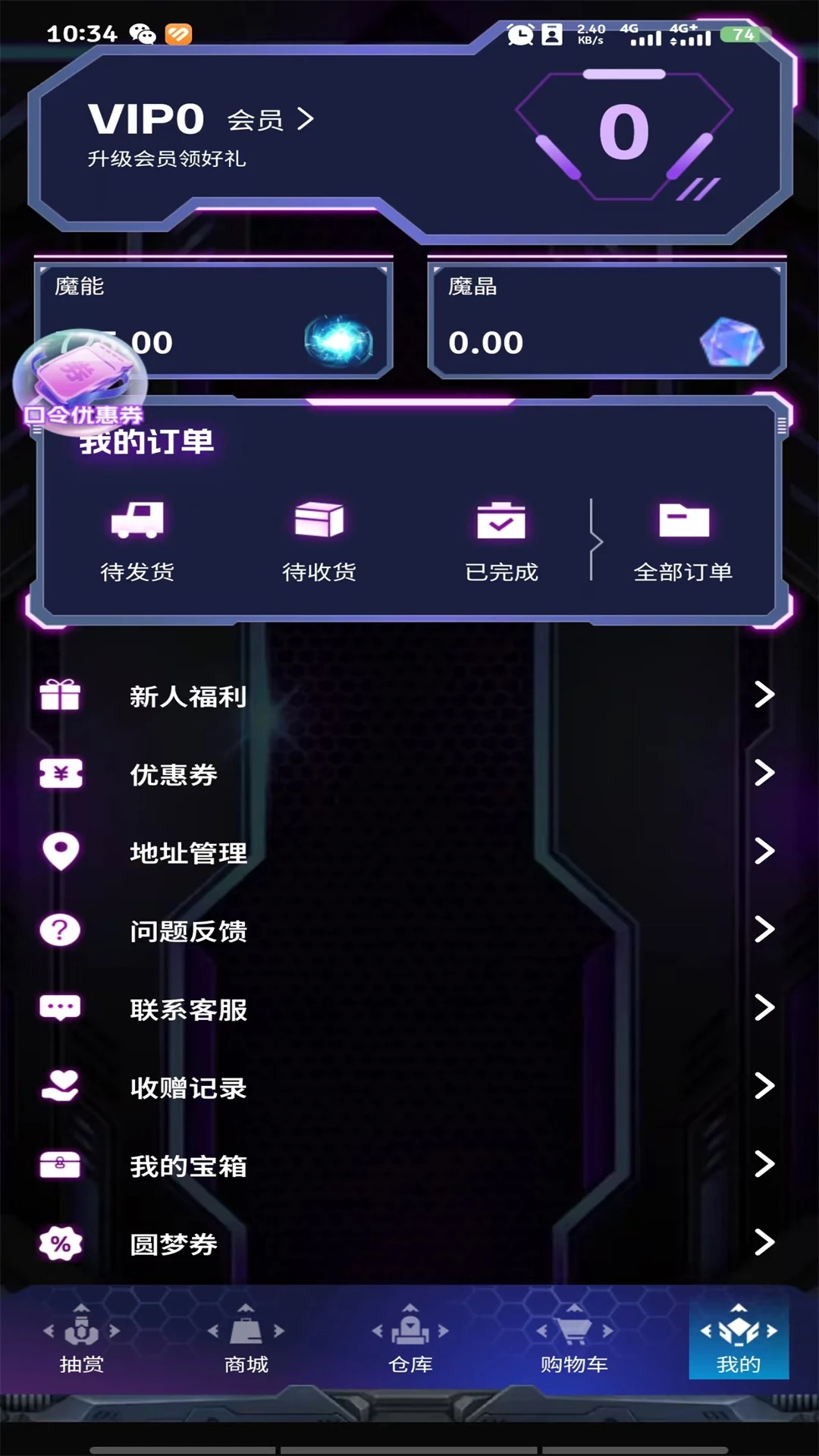The width and height of the screenshot is (819, 1456).
Task: Switch to the 仓库 tab
Action: pyautogui.click(x=410, y=1340)
